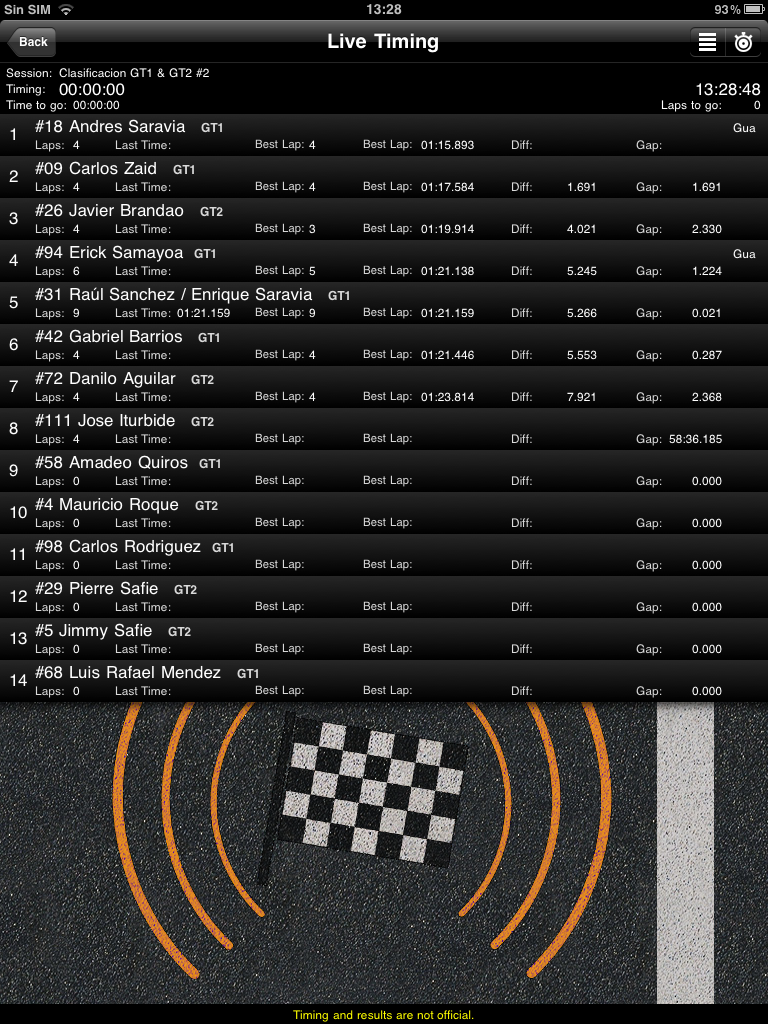Switch to the list view icon
The image size is (768, 1024).
click(707, 42)
